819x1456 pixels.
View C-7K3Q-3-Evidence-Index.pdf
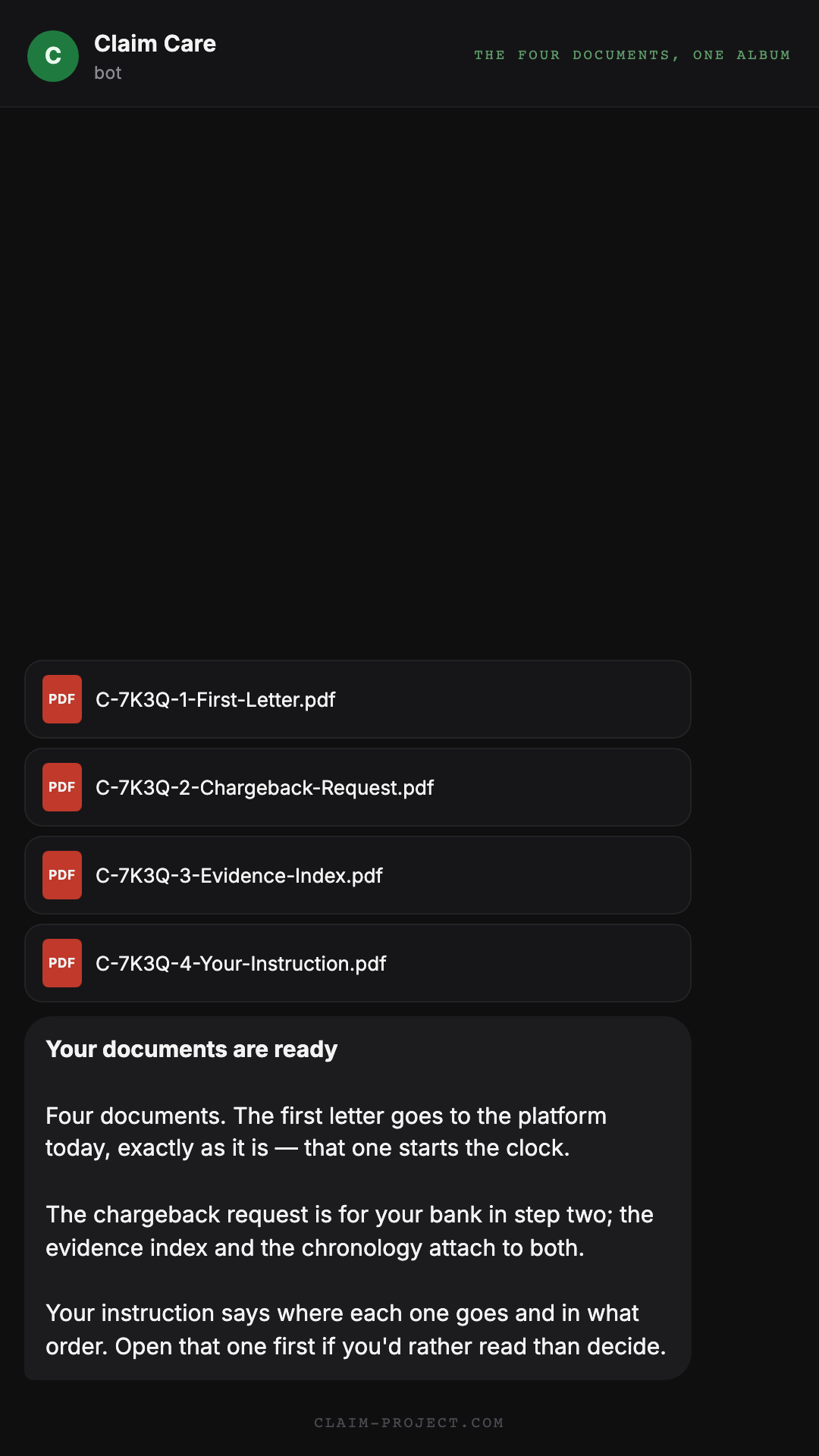(x=358, y=875)
